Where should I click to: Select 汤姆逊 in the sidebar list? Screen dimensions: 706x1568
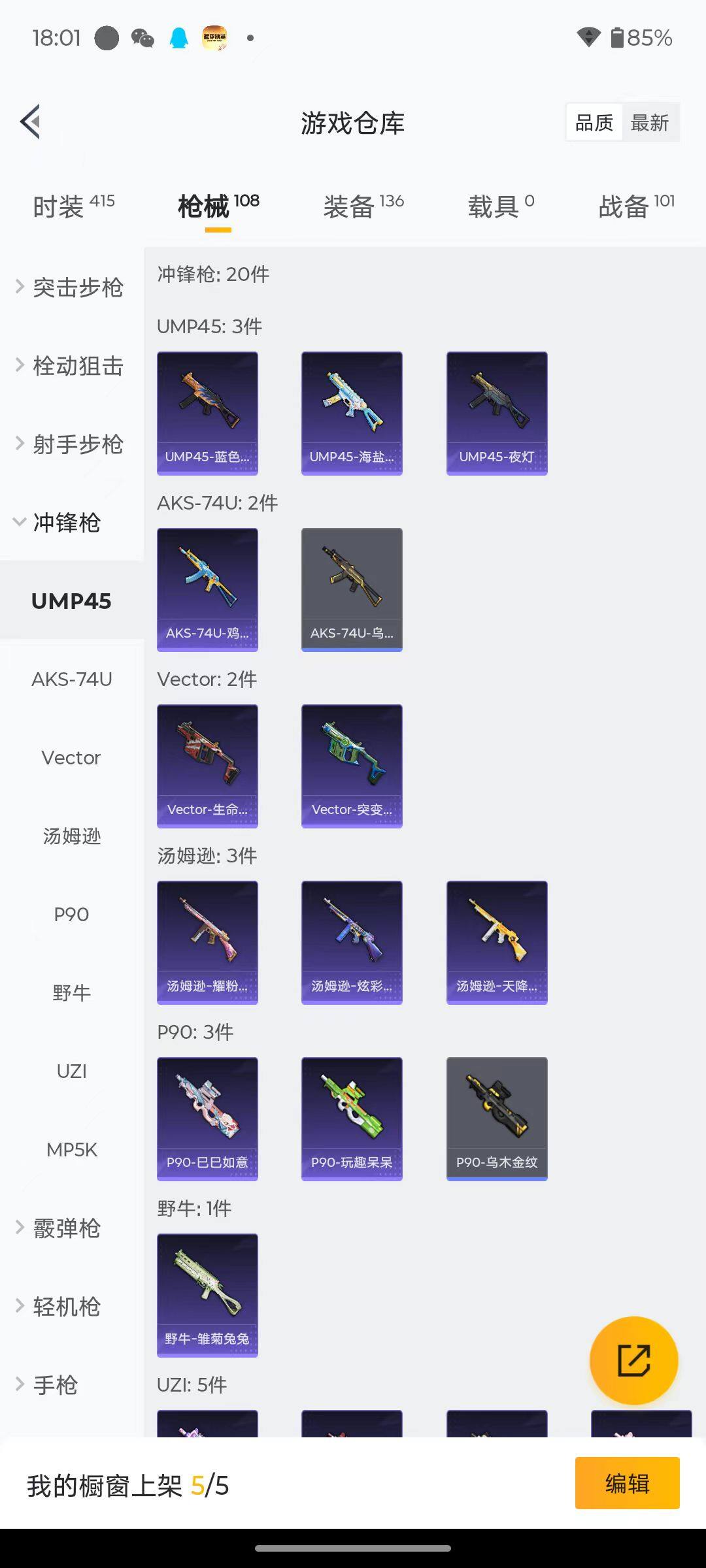[x=71, y=836]
